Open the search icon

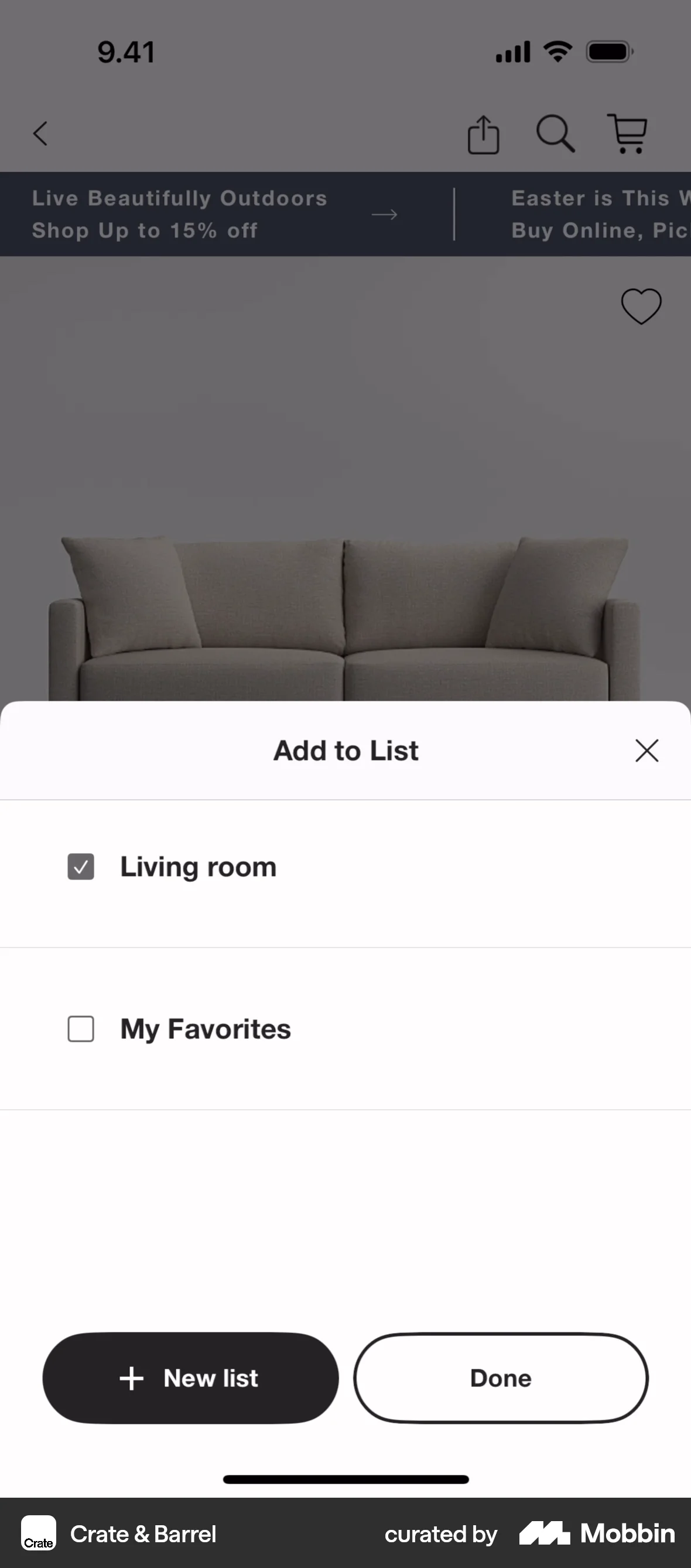[555, 134]
